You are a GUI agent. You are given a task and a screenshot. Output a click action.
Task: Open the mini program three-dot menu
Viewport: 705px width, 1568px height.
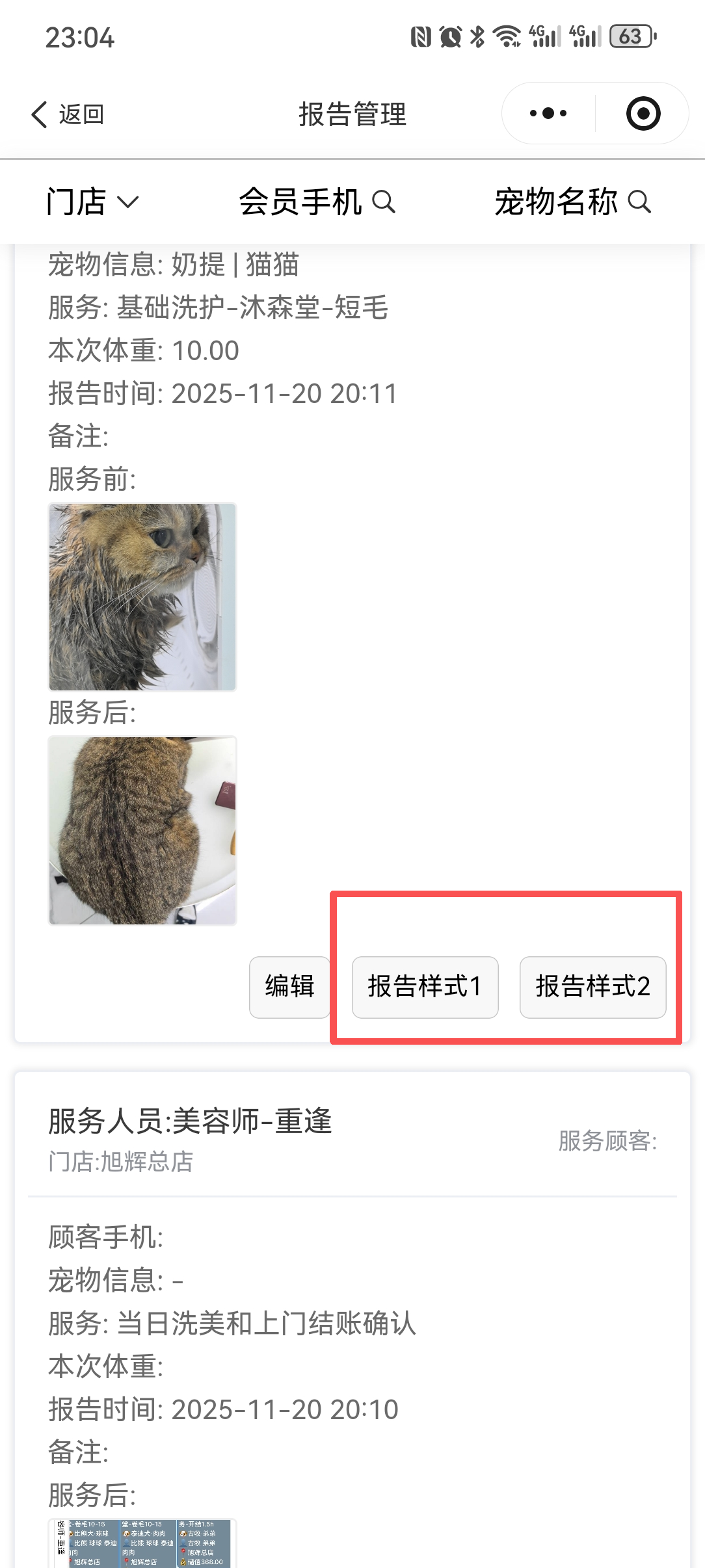[x=548, y=114]
